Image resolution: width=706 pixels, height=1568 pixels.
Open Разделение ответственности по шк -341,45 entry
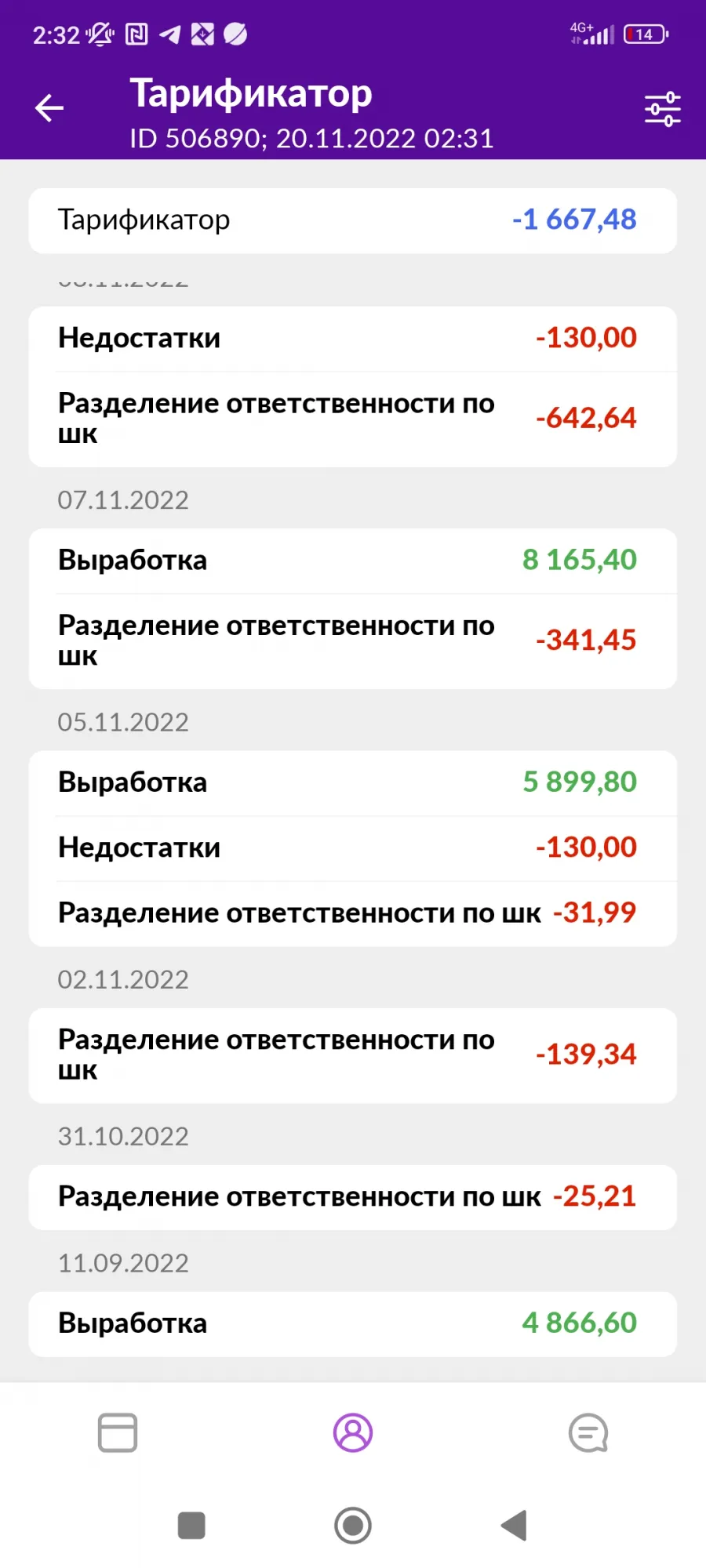coord(353,641)
